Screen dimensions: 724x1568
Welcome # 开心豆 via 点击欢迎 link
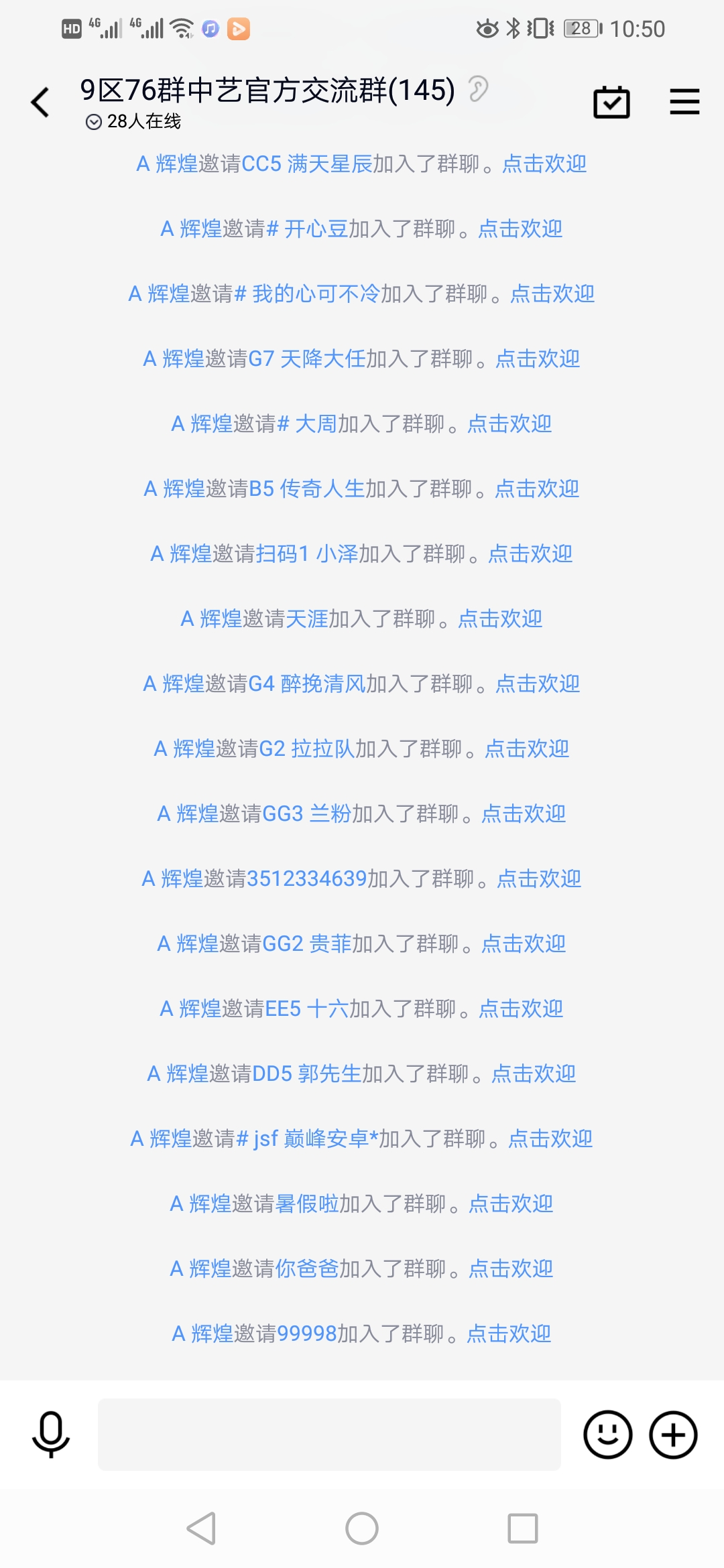pos(520,229)
